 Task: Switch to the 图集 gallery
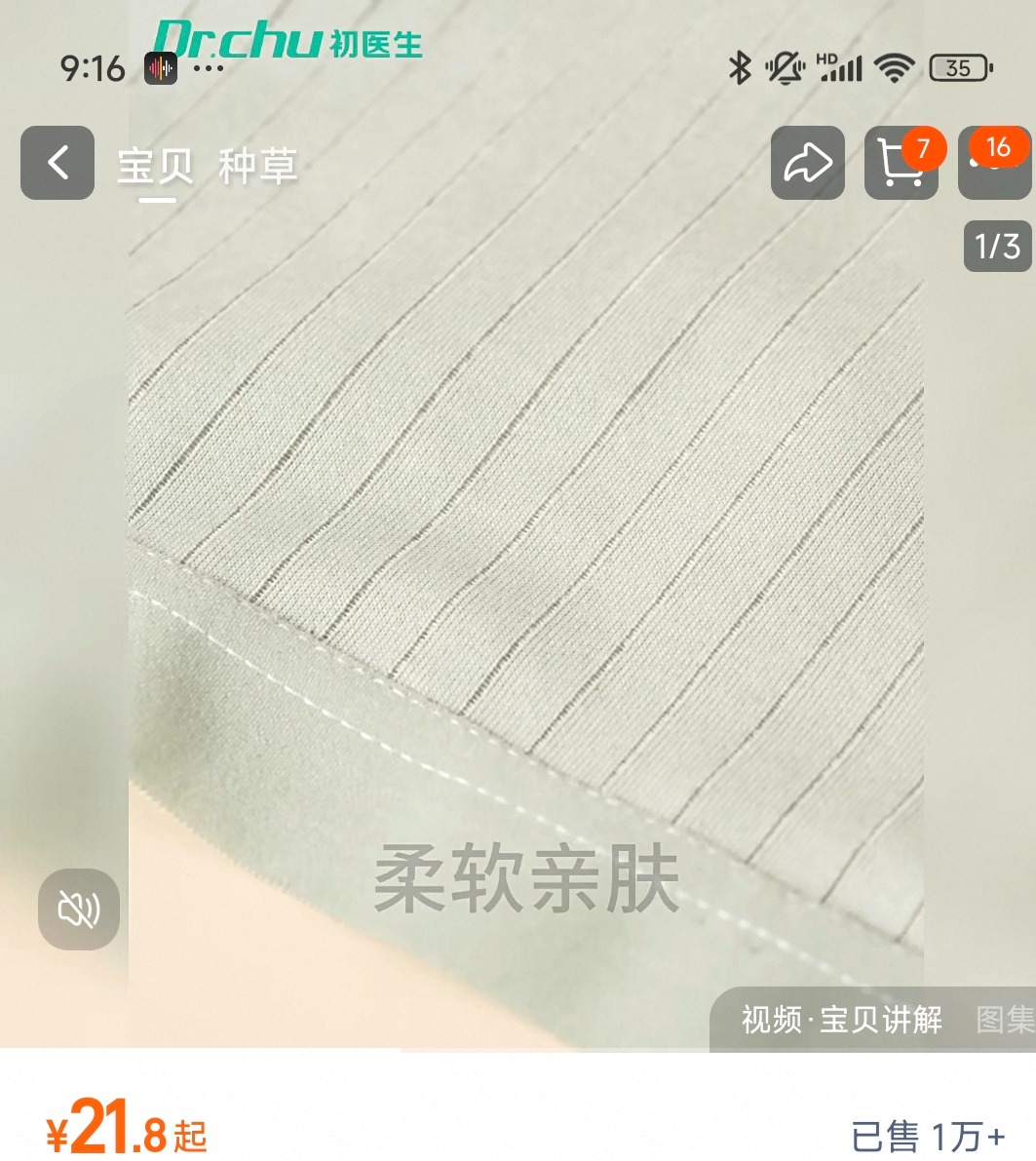[1005, 1020]
